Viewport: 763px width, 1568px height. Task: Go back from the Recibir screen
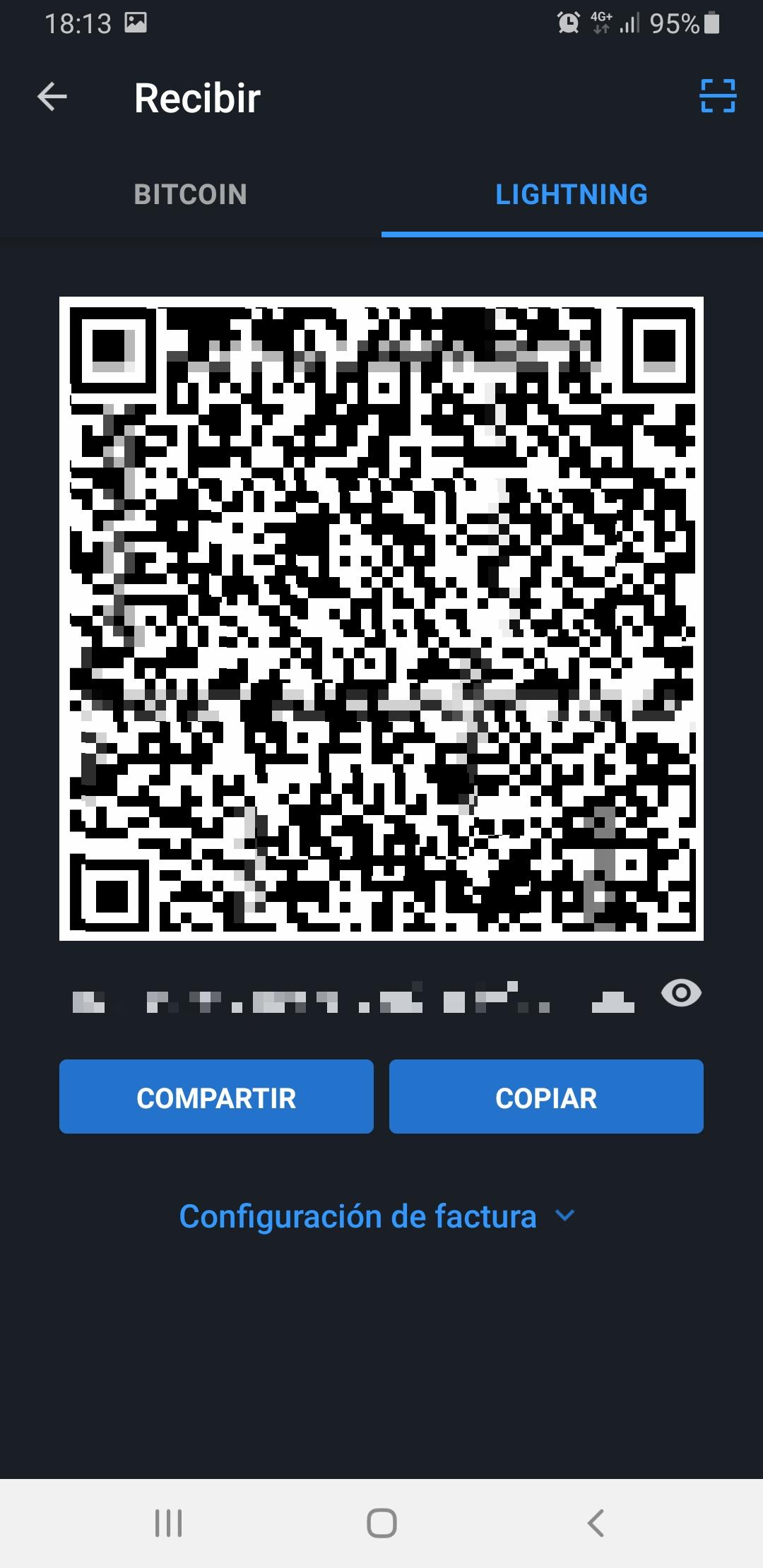pos(52,97)
